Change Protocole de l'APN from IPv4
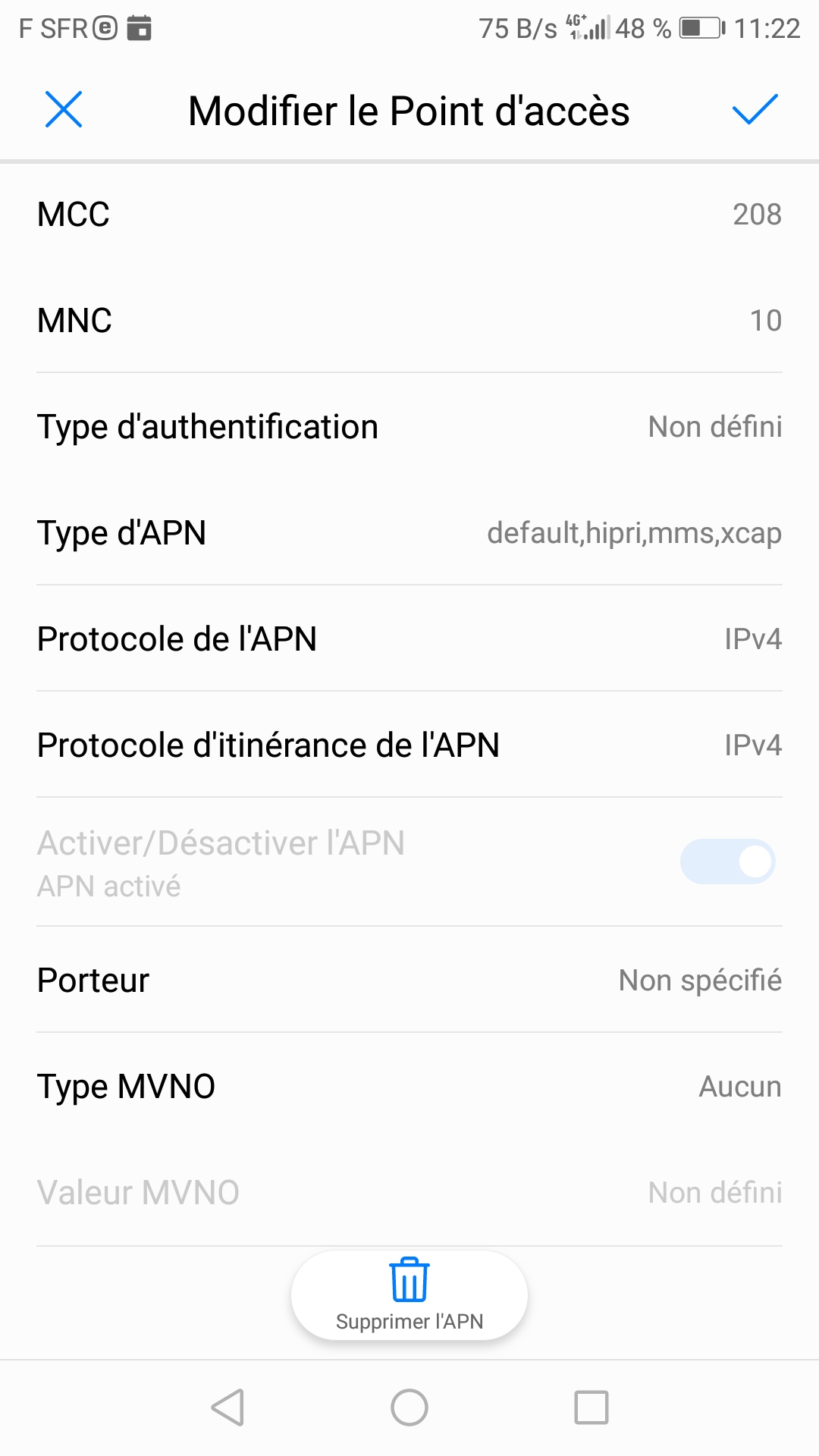Image resolution: width=819 pixels, height=1456 pixels. 409,639
